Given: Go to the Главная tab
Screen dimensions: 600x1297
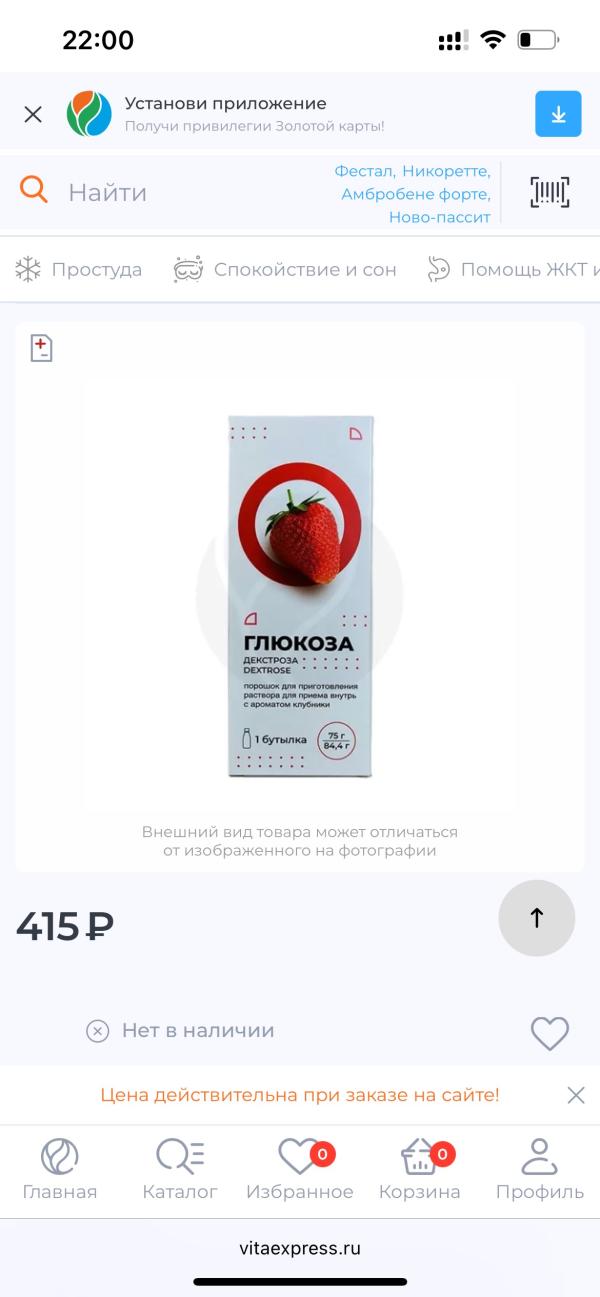Looking at the screenshot, I should [60, 1170].
